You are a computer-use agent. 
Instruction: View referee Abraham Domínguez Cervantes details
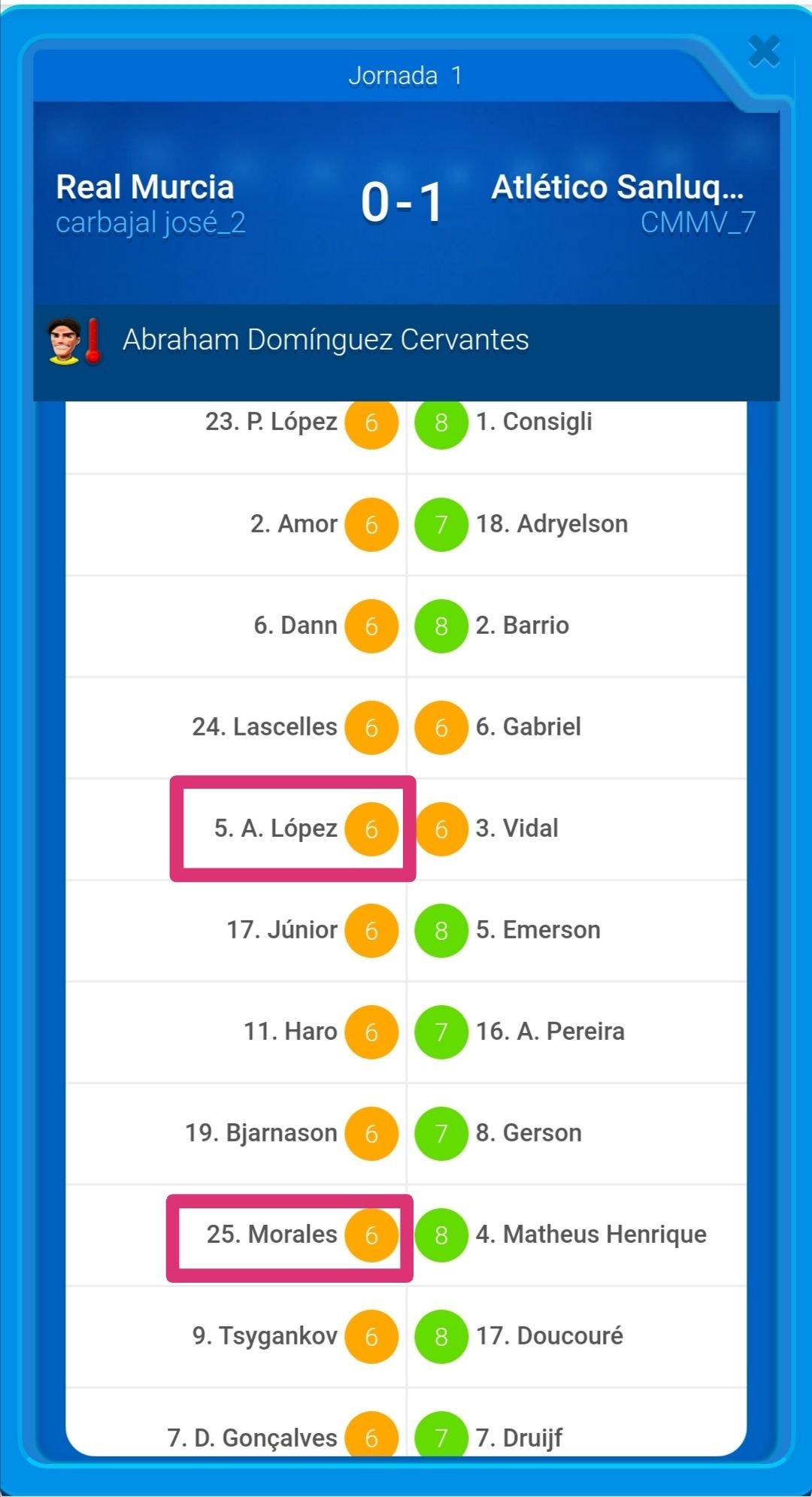[326, 340]
